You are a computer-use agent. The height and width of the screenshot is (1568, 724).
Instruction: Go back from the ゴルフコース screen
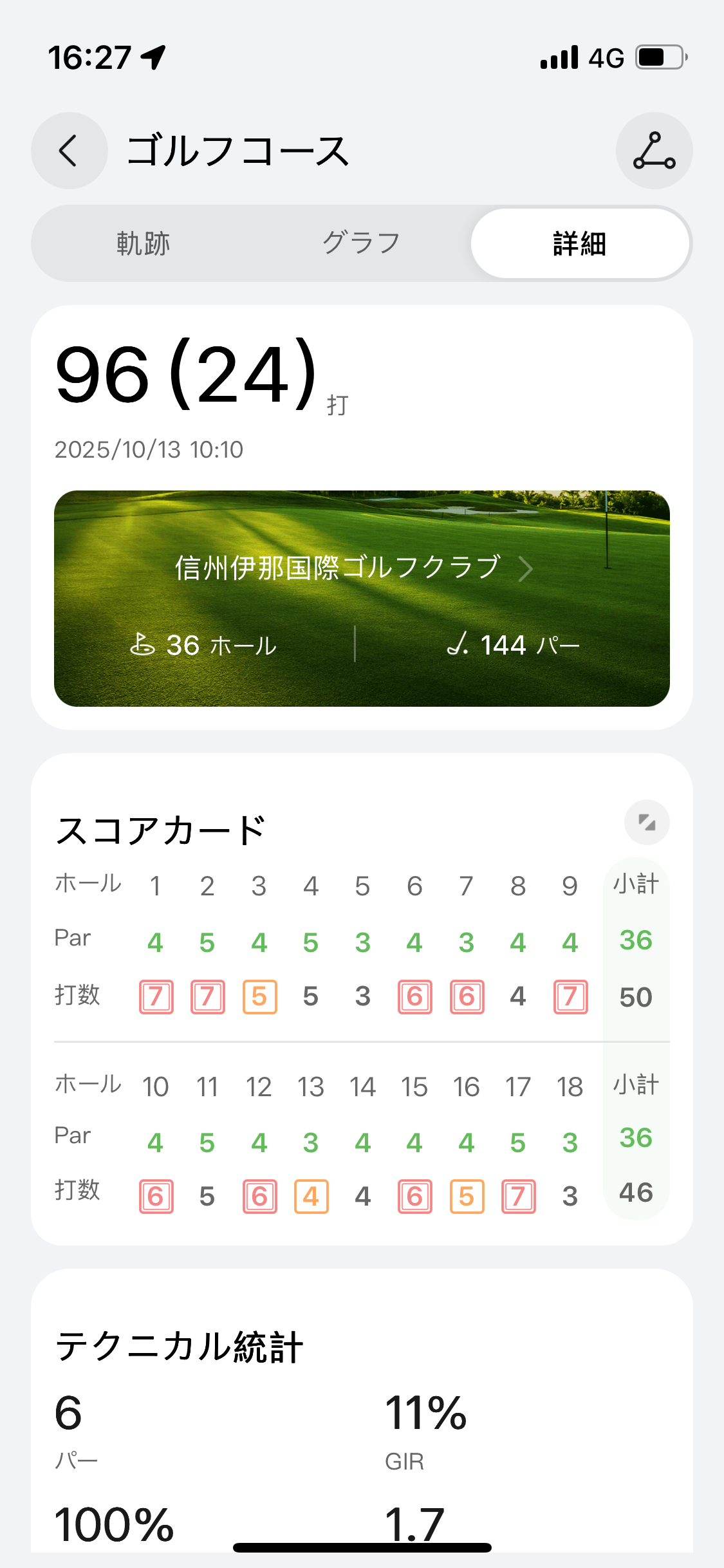pyautogui.click(x=69, y=151)
